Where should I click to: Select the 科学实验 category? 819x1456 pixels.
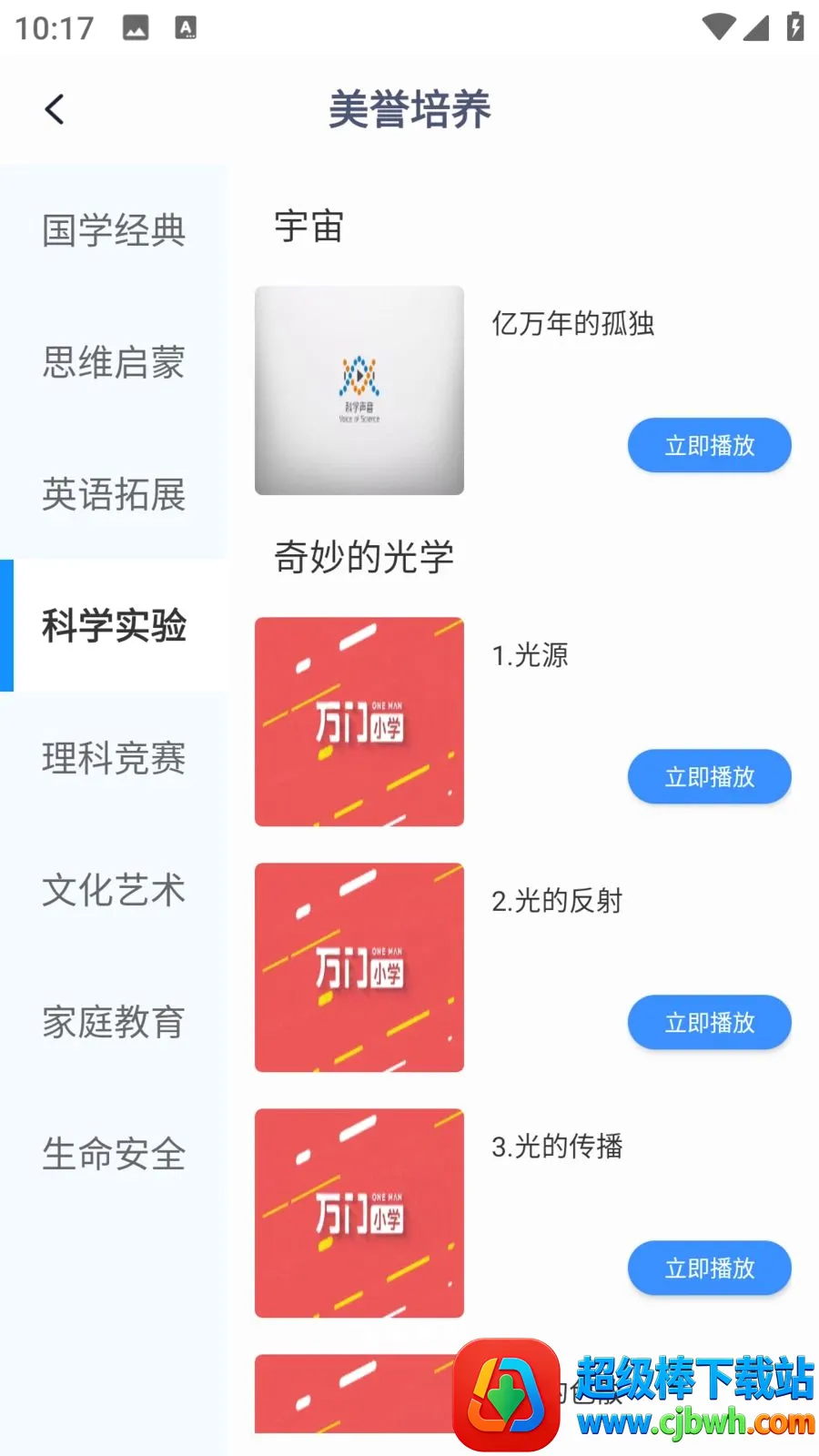(114, 626)
